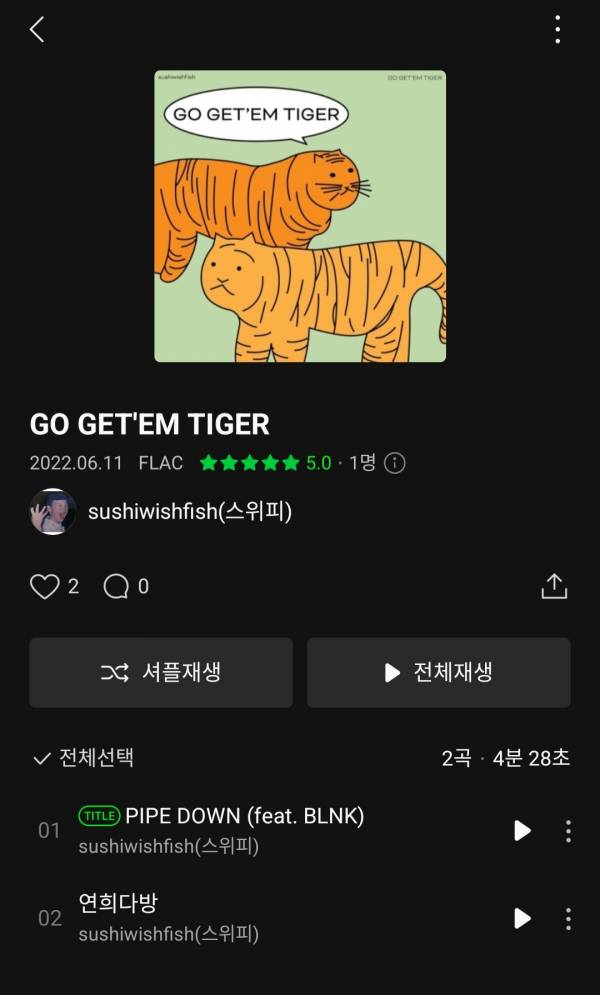Like this album with the heart
The image size is (600, 995).
coord(45,586)
